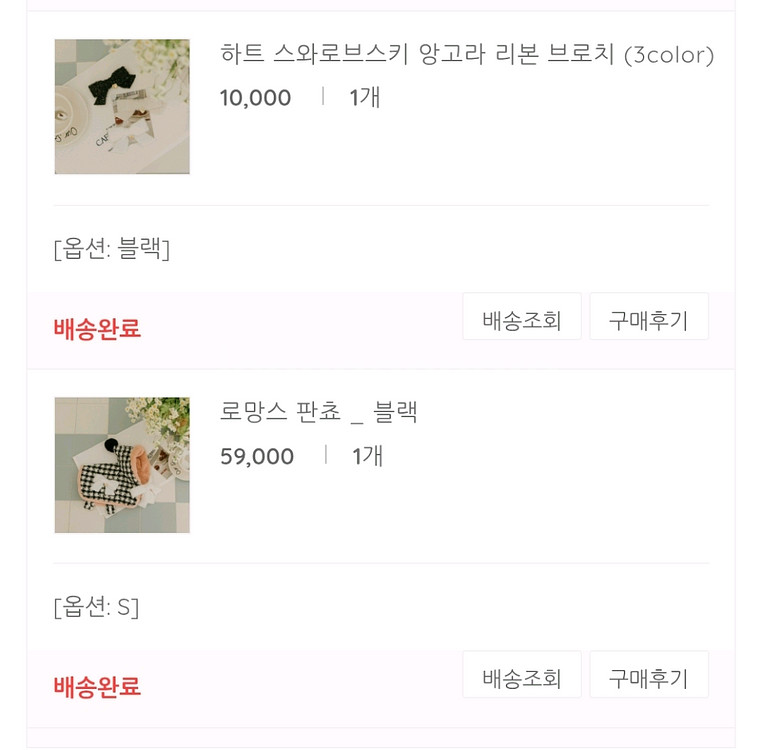762x750 pixels.
Task: Open the 로망스 판쵸 product image
Action: point(122,465)
